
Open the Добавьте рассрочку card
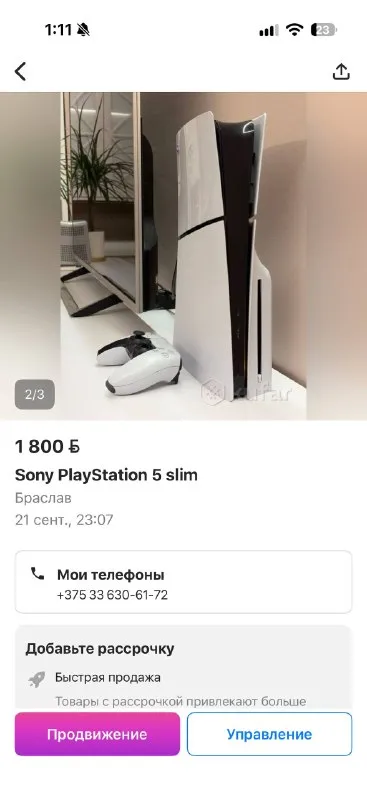(x=183, y=667)
